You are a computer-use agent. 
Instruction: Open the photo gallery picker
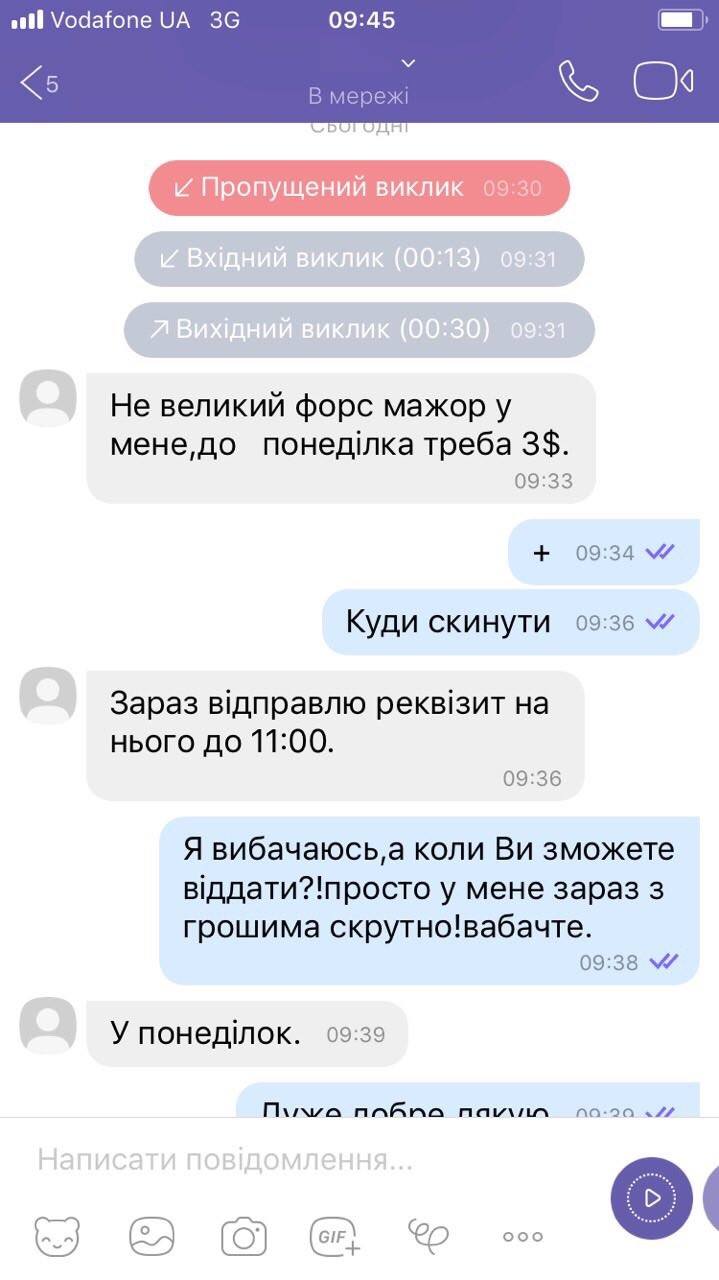tap(151, 1237)
